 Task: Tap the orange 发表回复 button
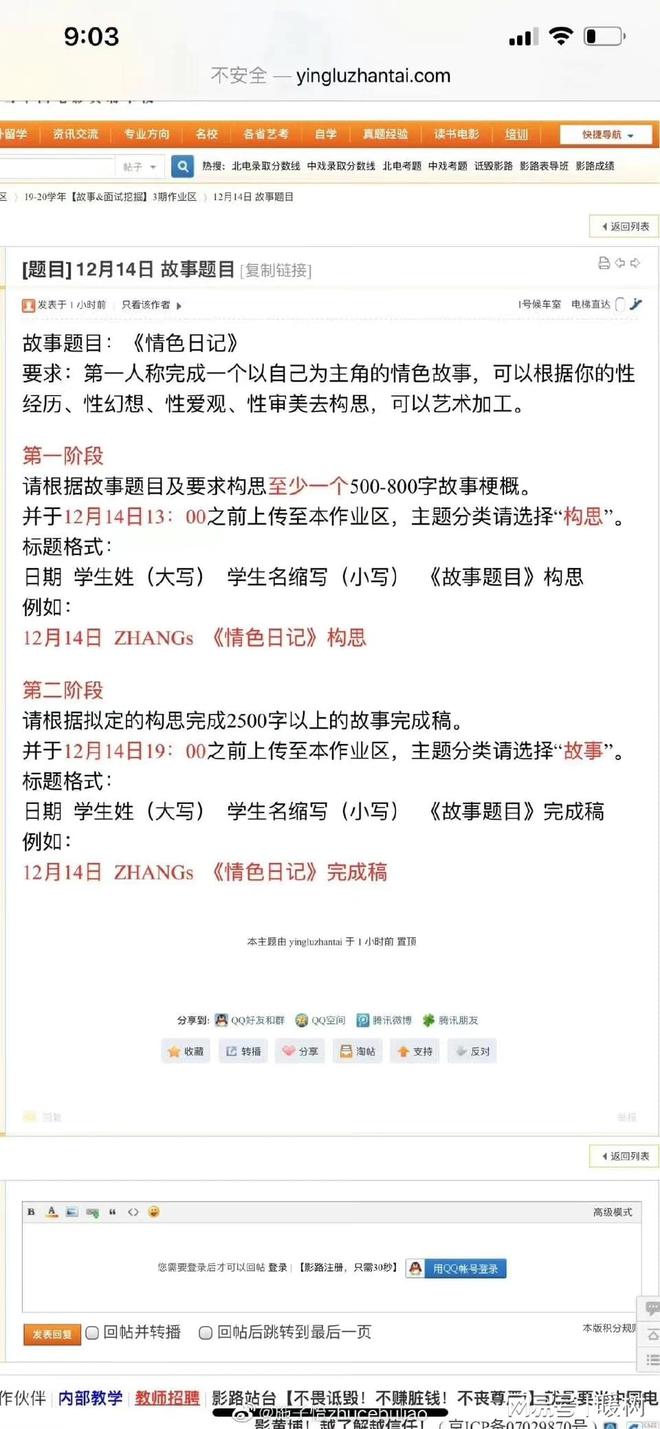(51, 1334)
